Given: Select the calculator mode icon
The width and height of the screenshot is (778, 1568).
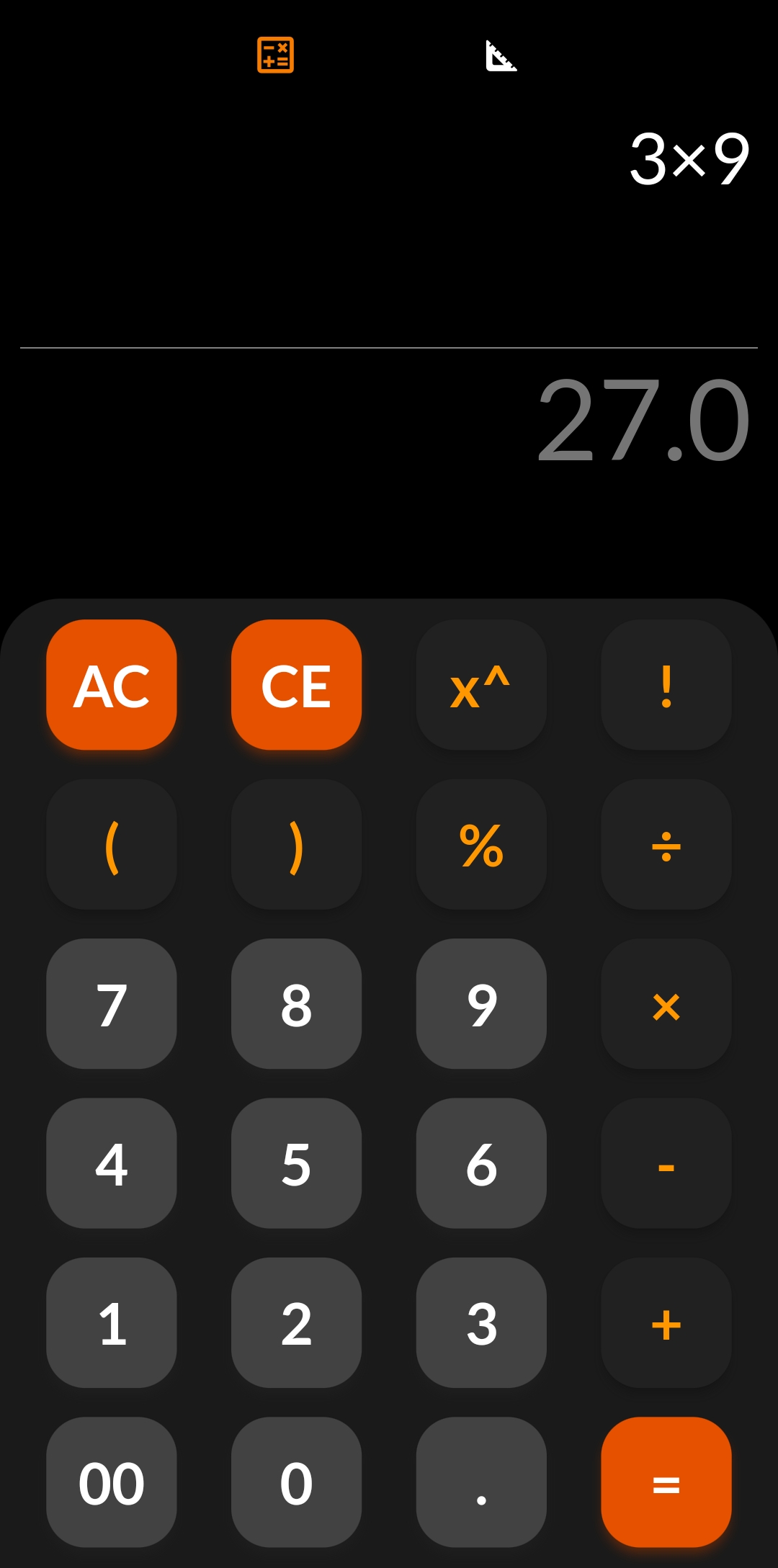Looking at the screenshot, I should [x=276, y=54].
